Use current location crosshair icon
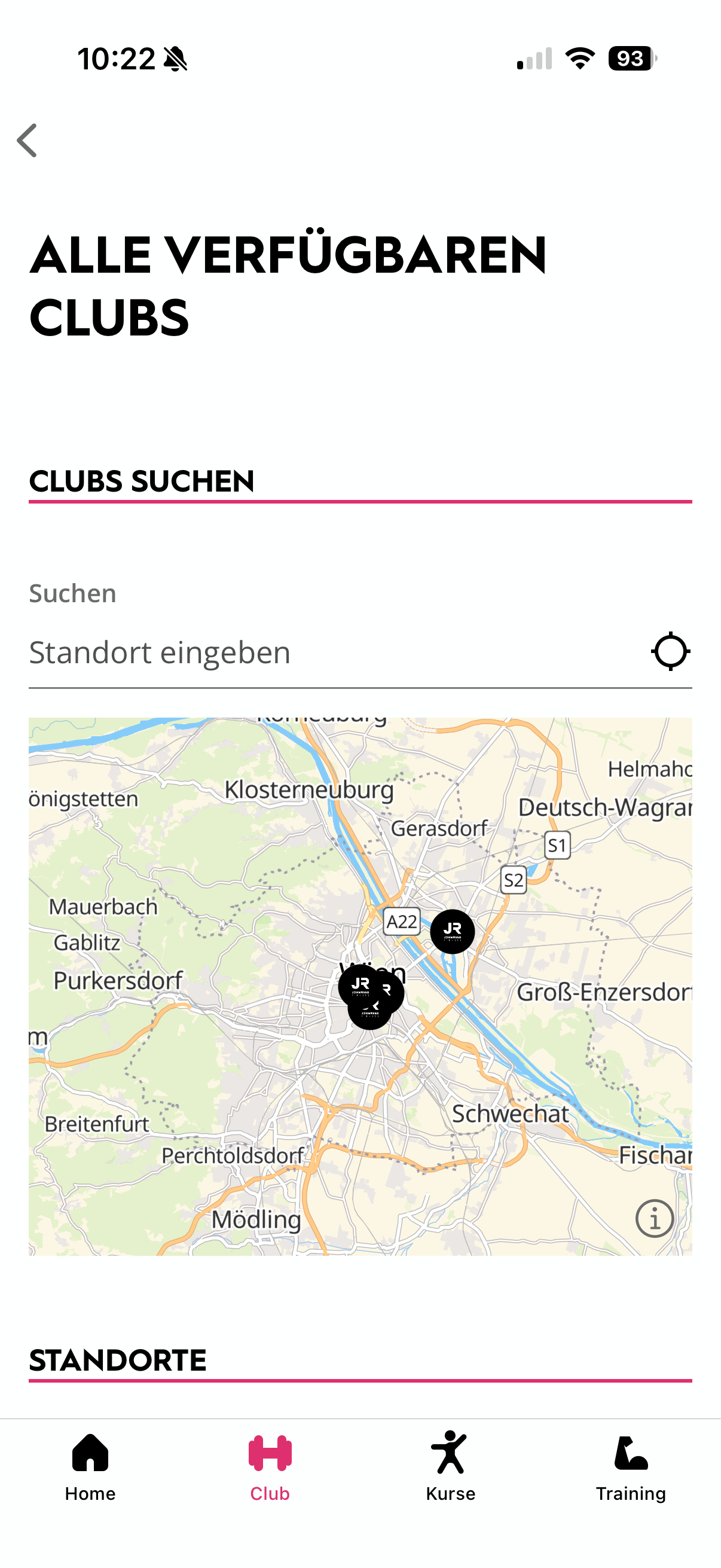This screenshot has height=1568, width=721. pyautogui.click(x=670, y=651)
